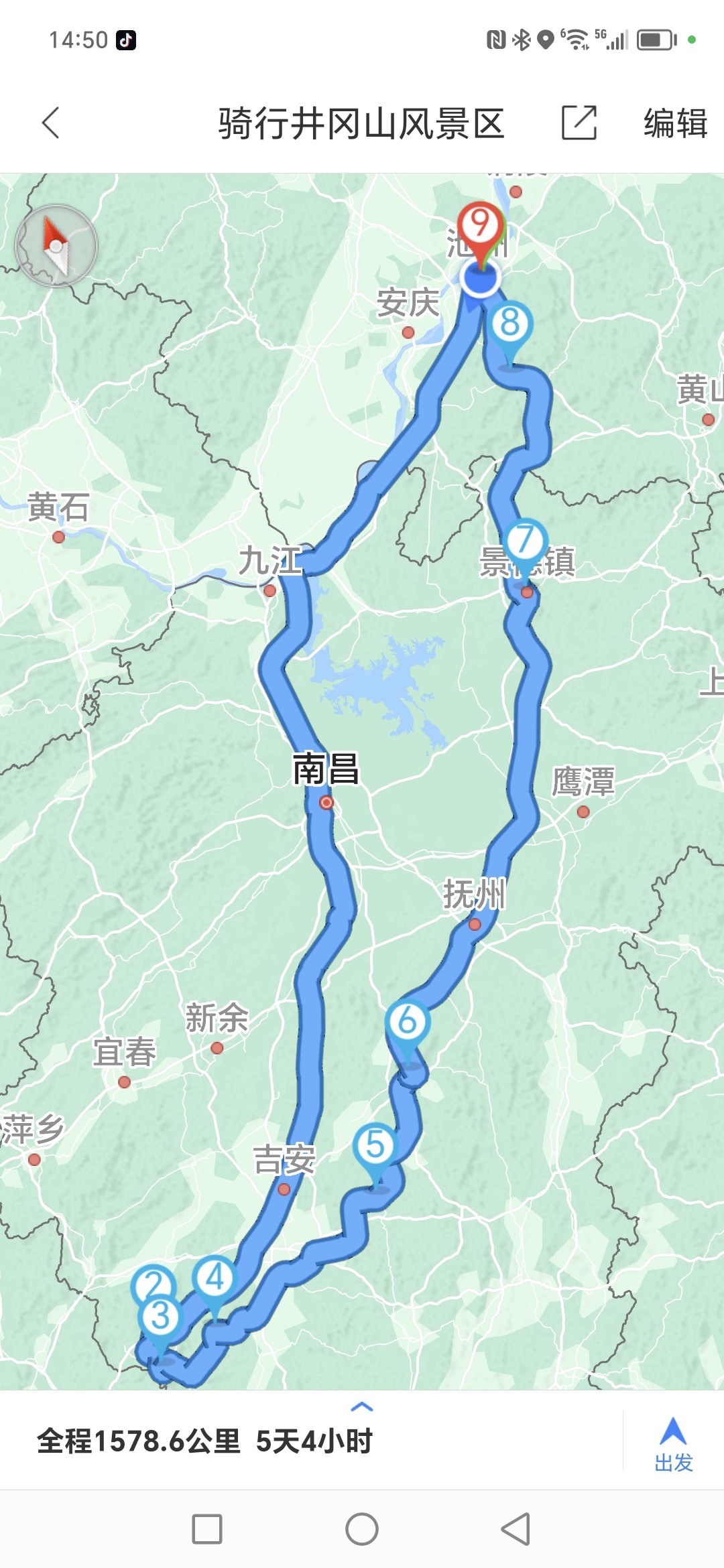The image size is (724, 1568).
Task: Select waypoint marker 5 on the map
Action: 375,1145
